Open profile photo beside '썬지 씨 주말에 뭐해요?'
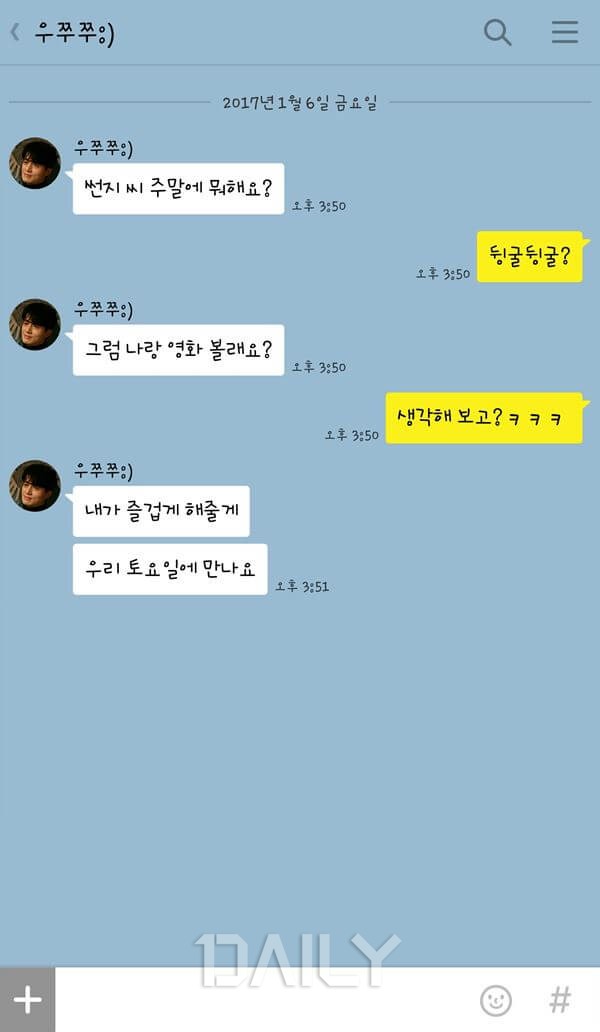This screenshot has width=600, height=1032. pyautogui.click(x=35, y=163)
